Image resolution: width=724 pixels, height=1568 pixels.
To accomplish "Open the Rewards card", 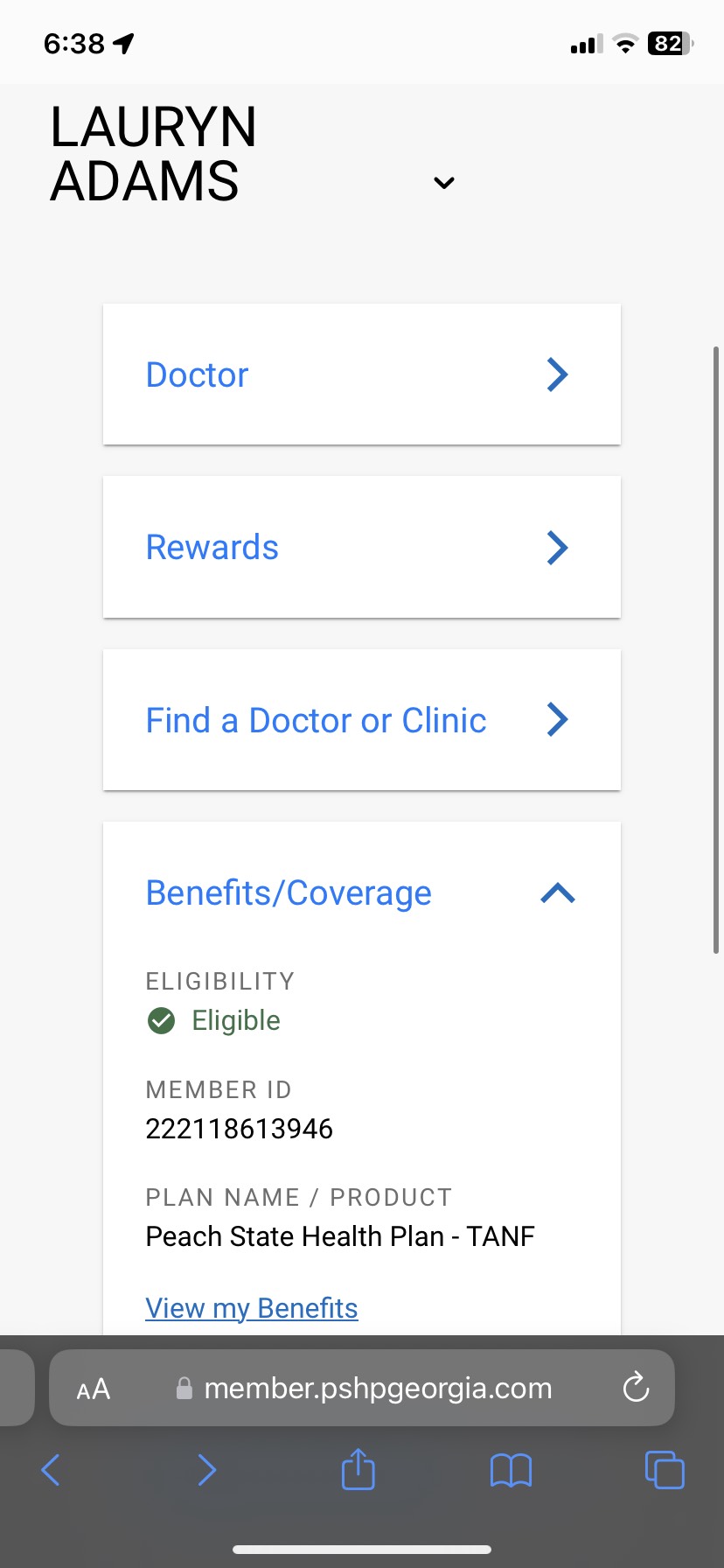I will pos(362,547).
